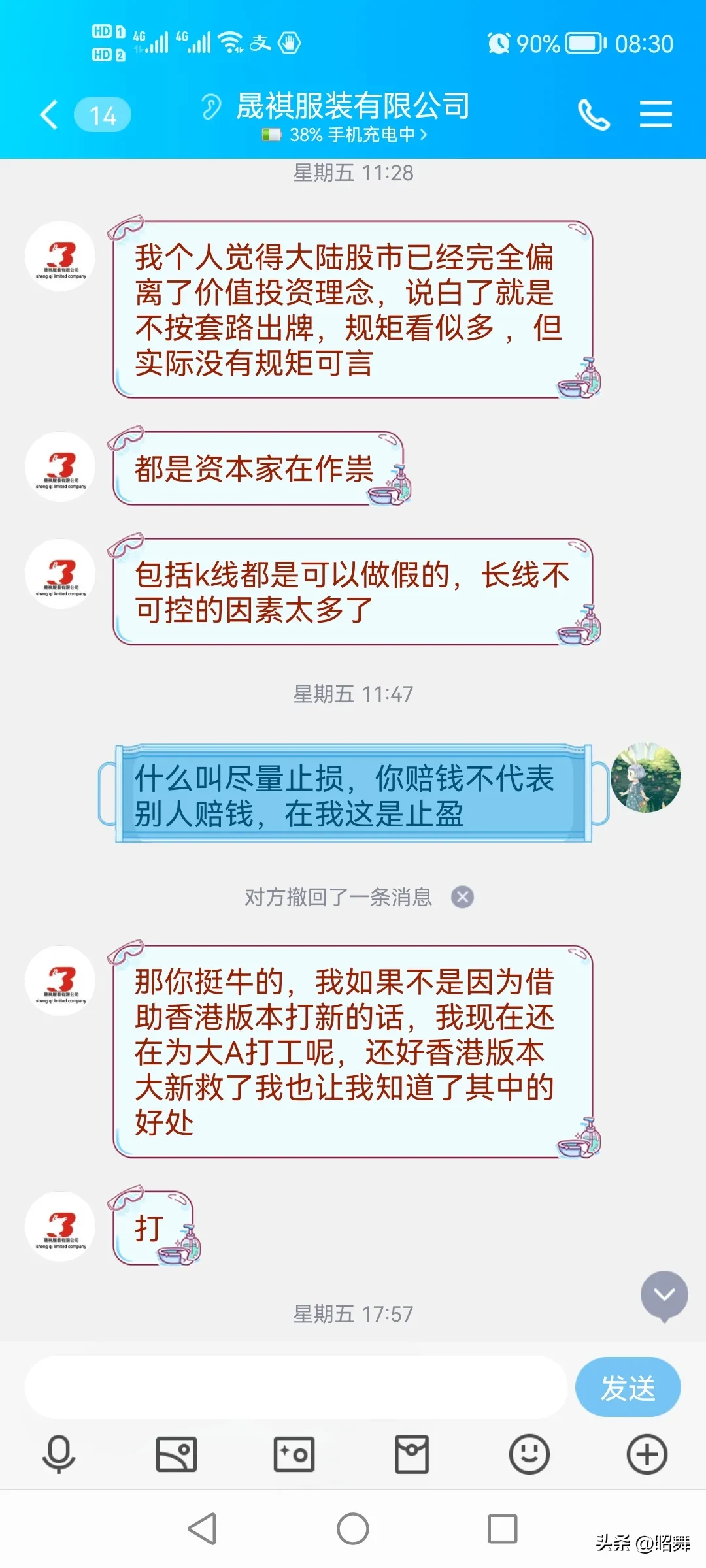View my own profile avatar
706x1568 pixels.
[x=646, y=777]
